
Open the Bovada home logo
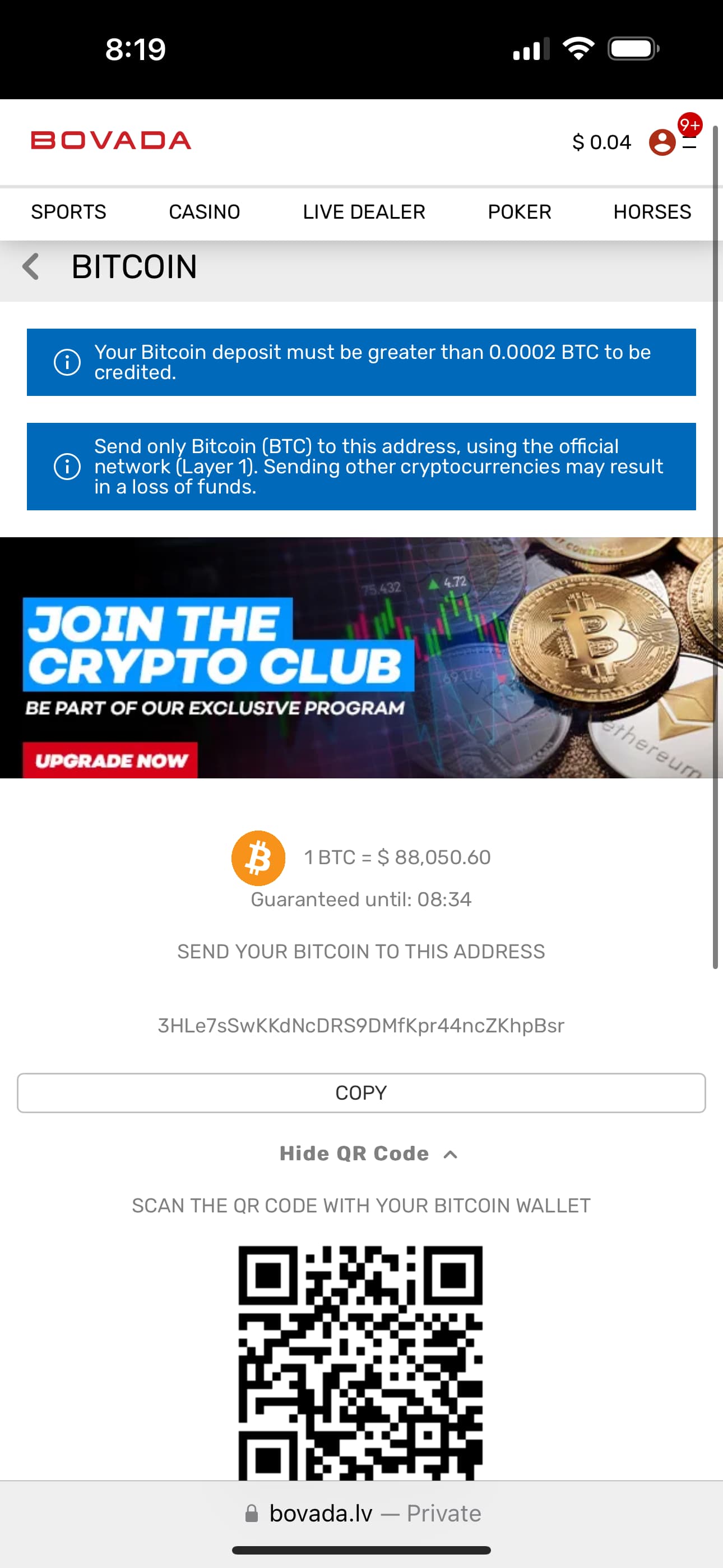point(111,141)
